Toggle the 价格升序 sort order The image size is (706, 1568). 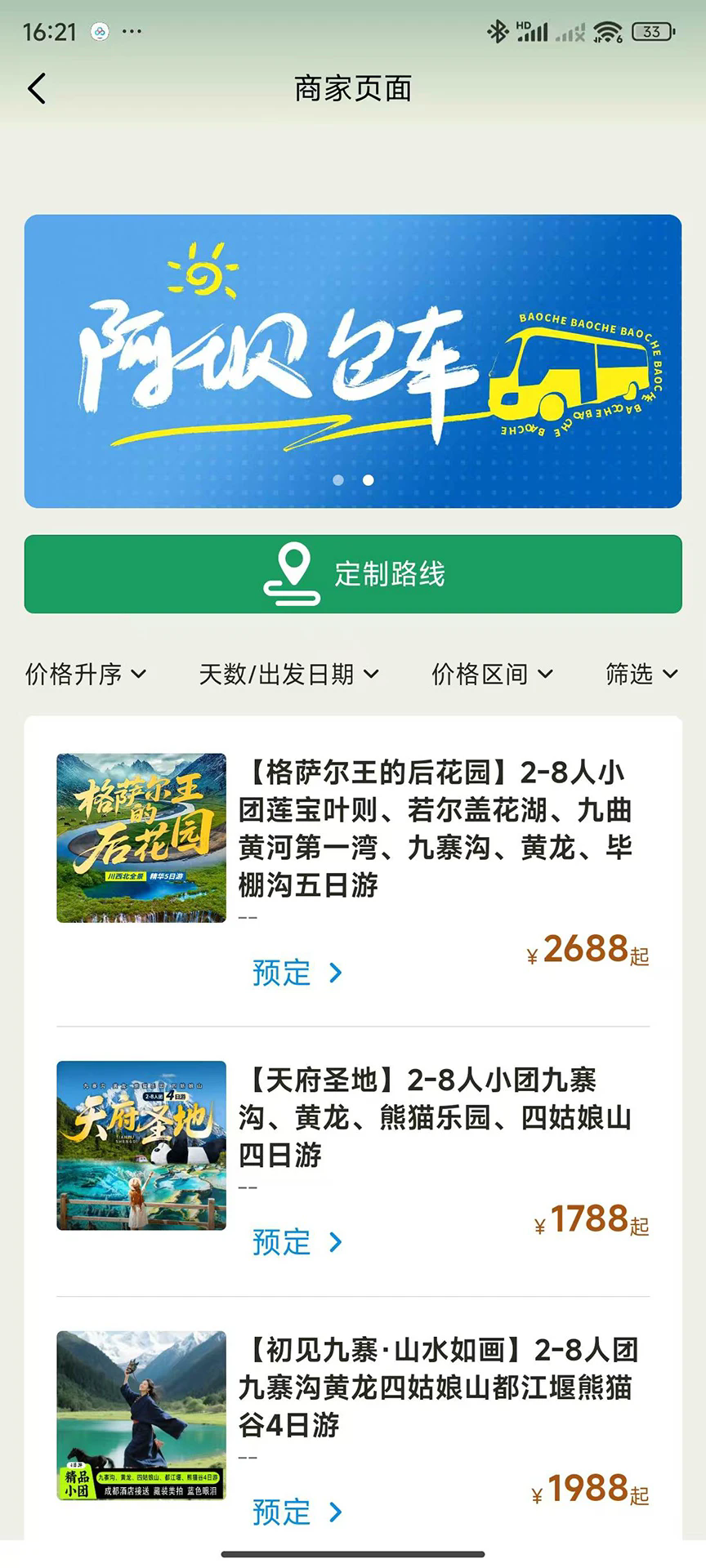84,673
